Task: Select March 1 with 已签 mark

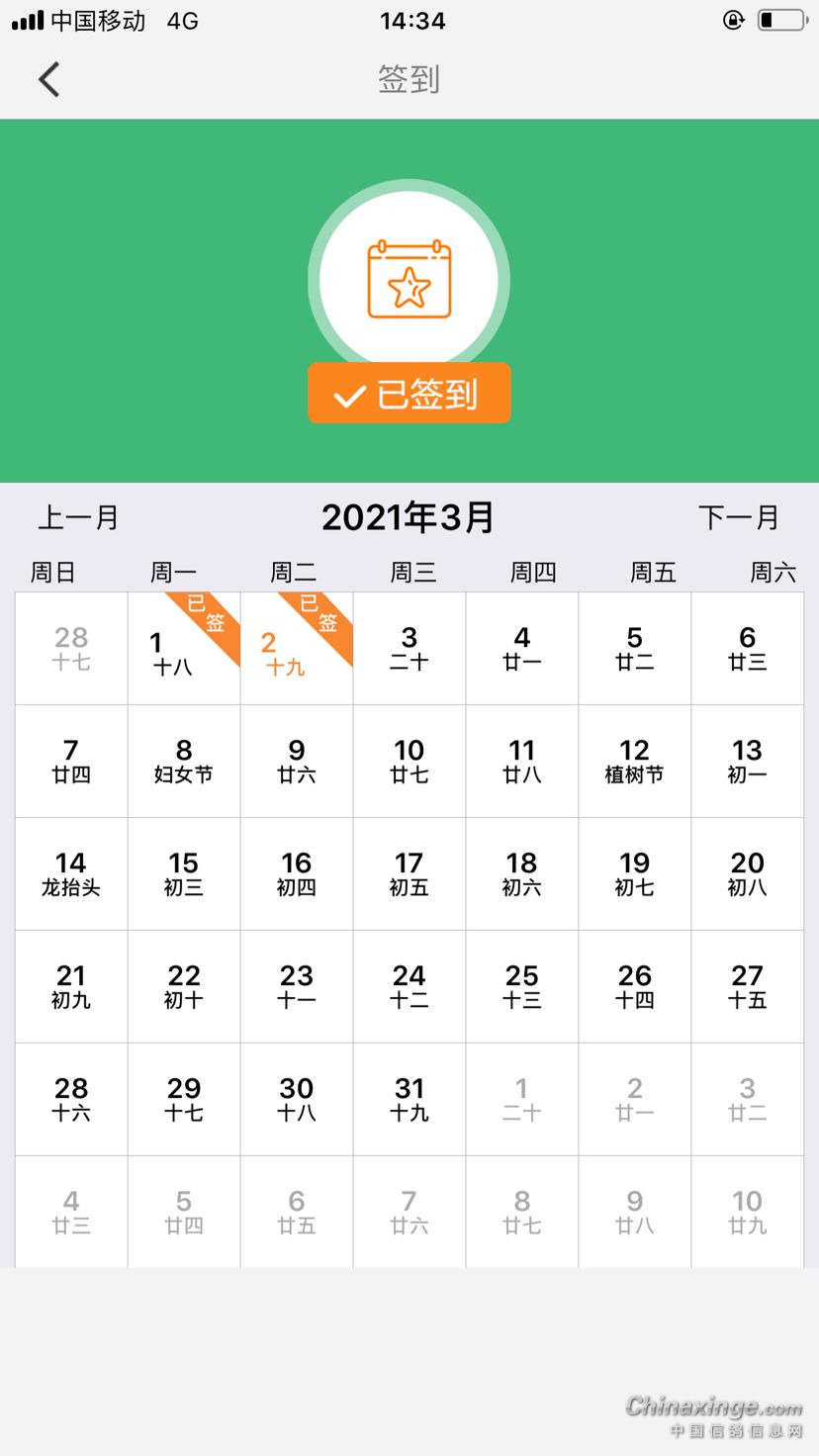Action: click(x=184, y=649)
